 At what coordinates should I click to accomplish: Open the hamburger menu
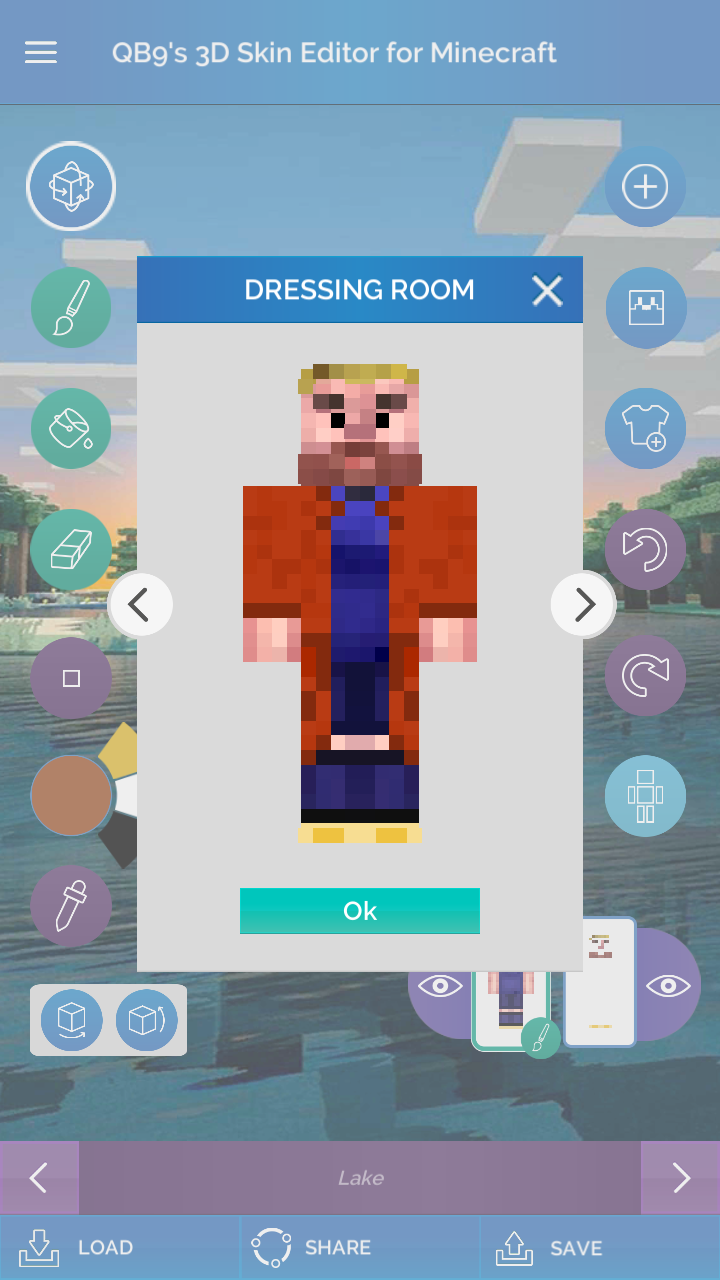point(41,52)
